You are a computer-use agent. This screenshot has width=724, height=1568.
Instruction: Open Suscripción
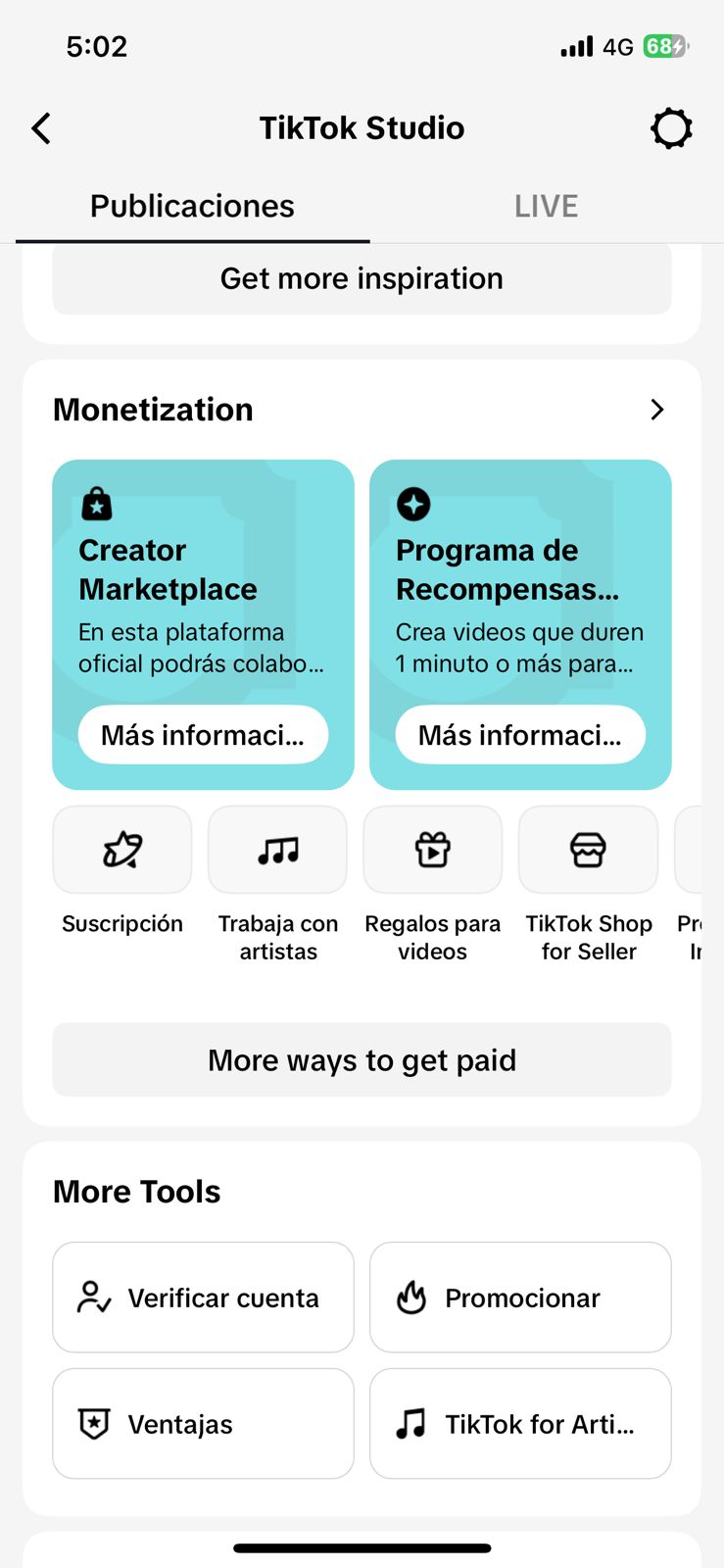[121, 850]
